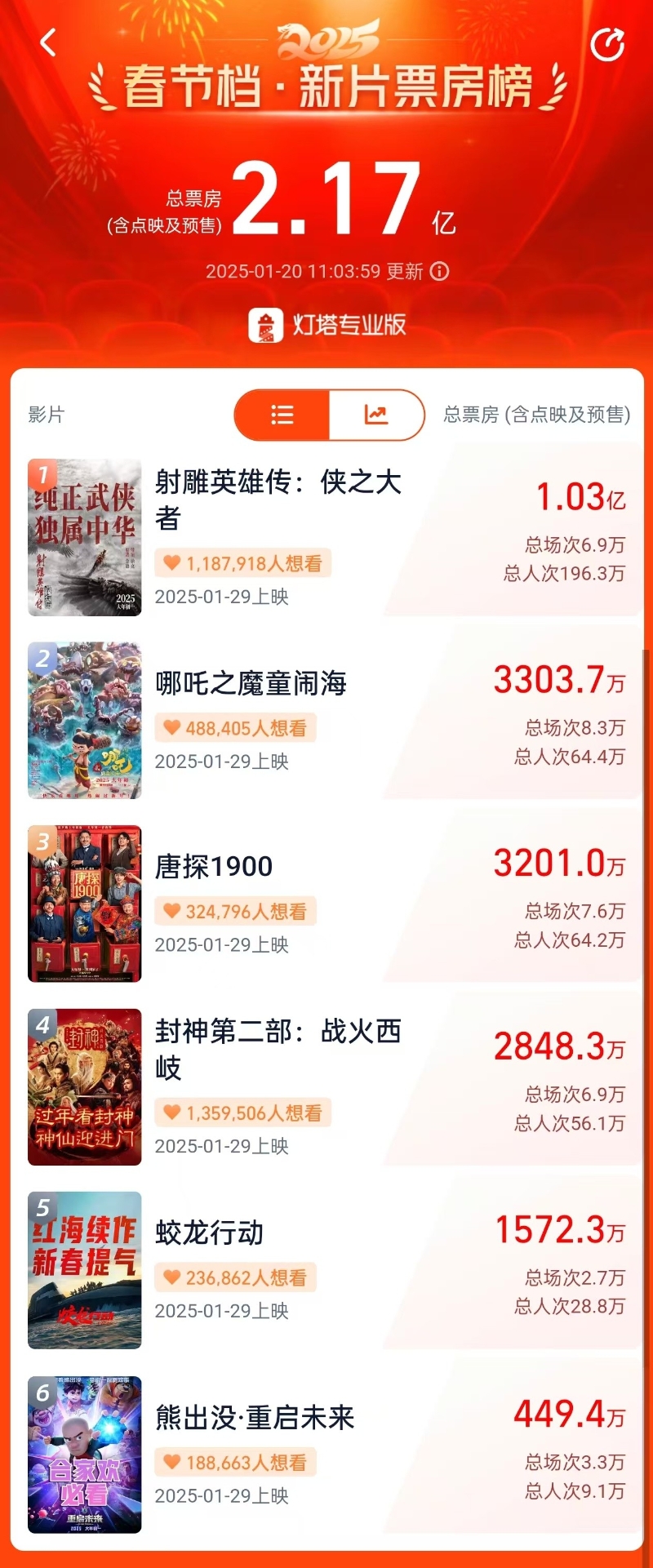Select the 蛟龙行动 movie row

point(210,1233)
